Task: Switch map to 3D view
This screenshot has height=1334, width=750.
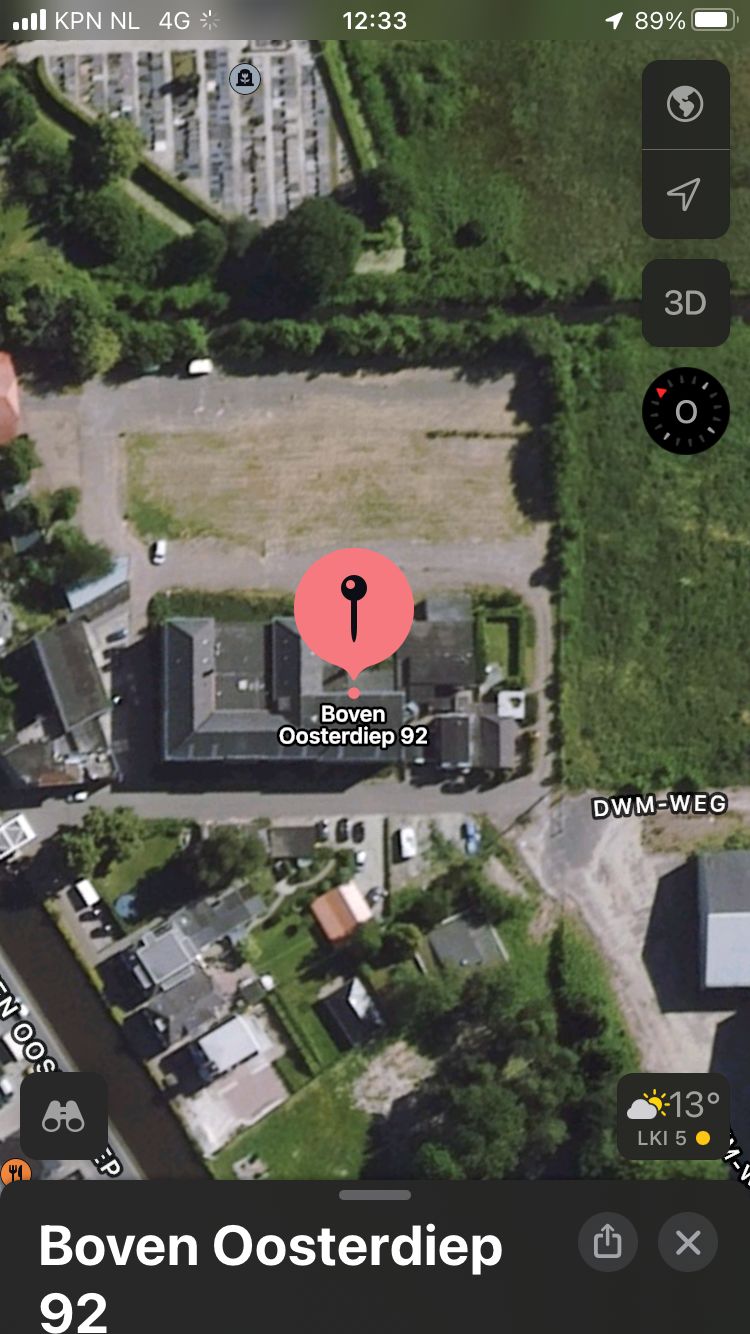Action: click(685, 303)
